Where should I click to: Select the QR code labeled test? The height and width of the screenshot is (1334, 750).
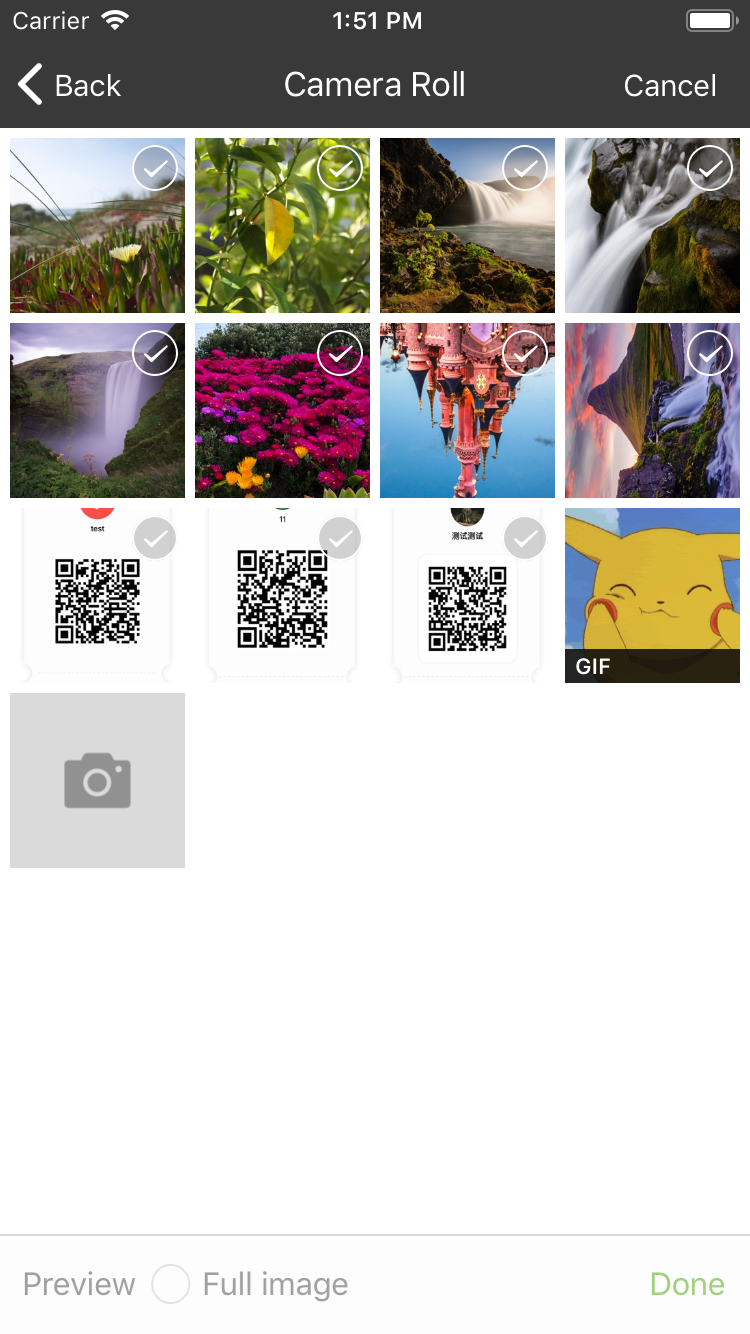point(155,538)
